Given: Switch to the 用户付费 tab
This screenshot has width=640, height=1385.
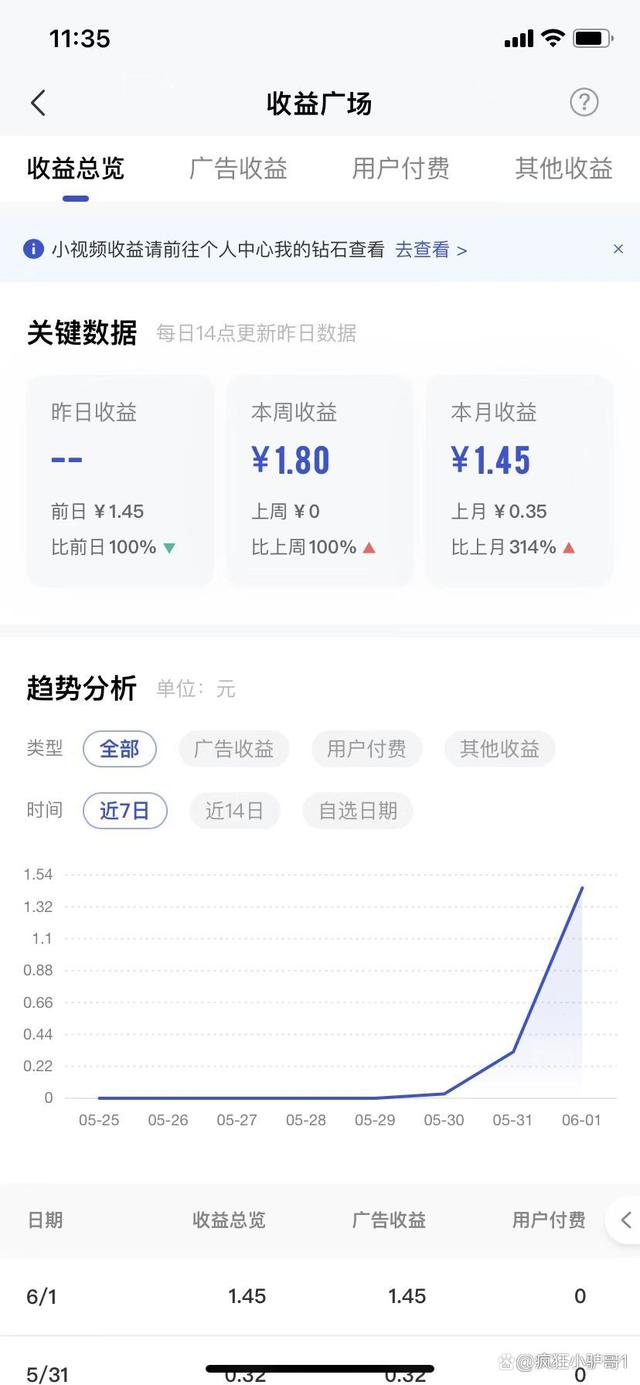Looking at the screenshot, I should [400, 168].
